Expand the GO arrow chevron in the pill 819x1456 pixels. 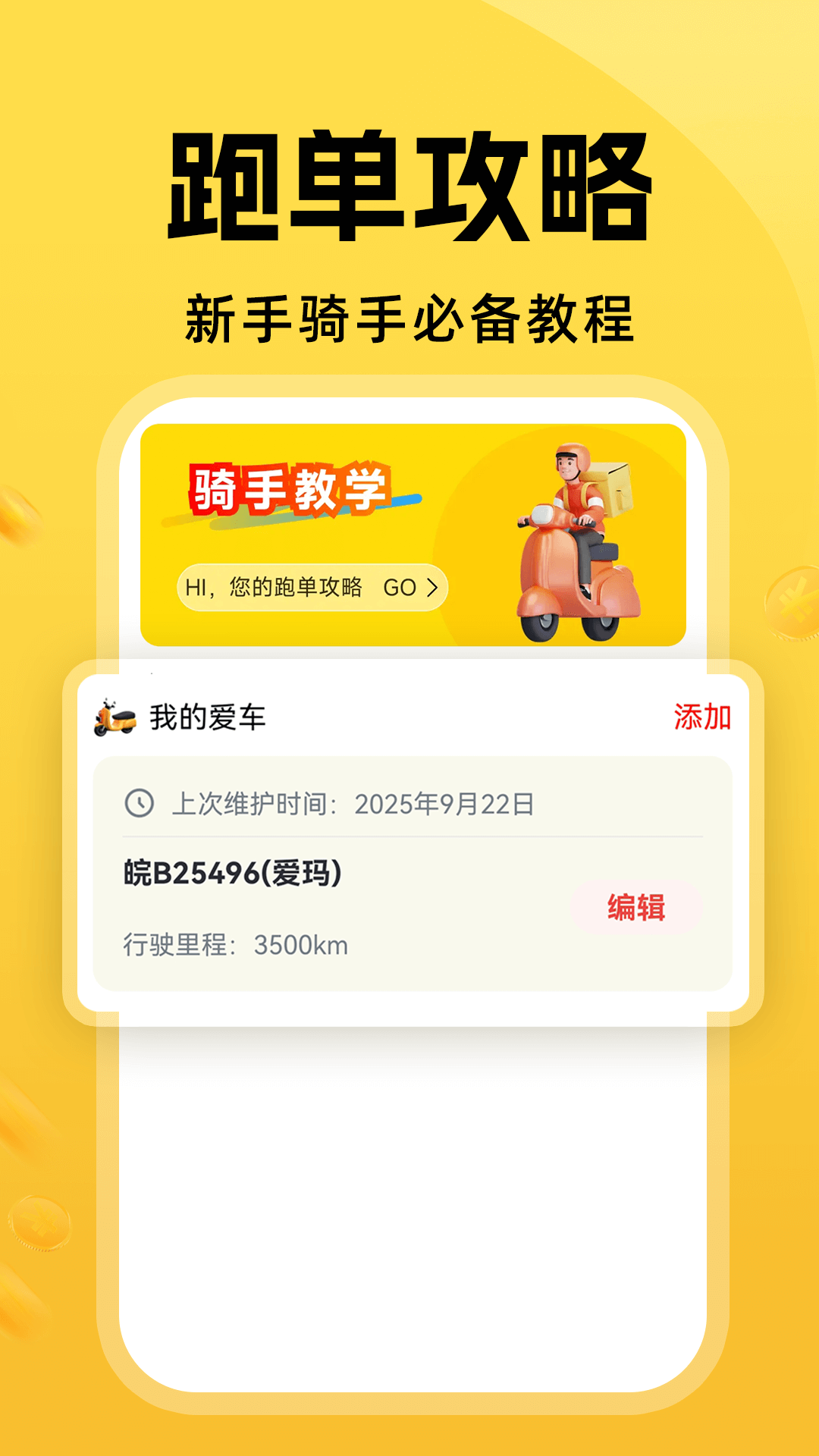coord(431,588)
